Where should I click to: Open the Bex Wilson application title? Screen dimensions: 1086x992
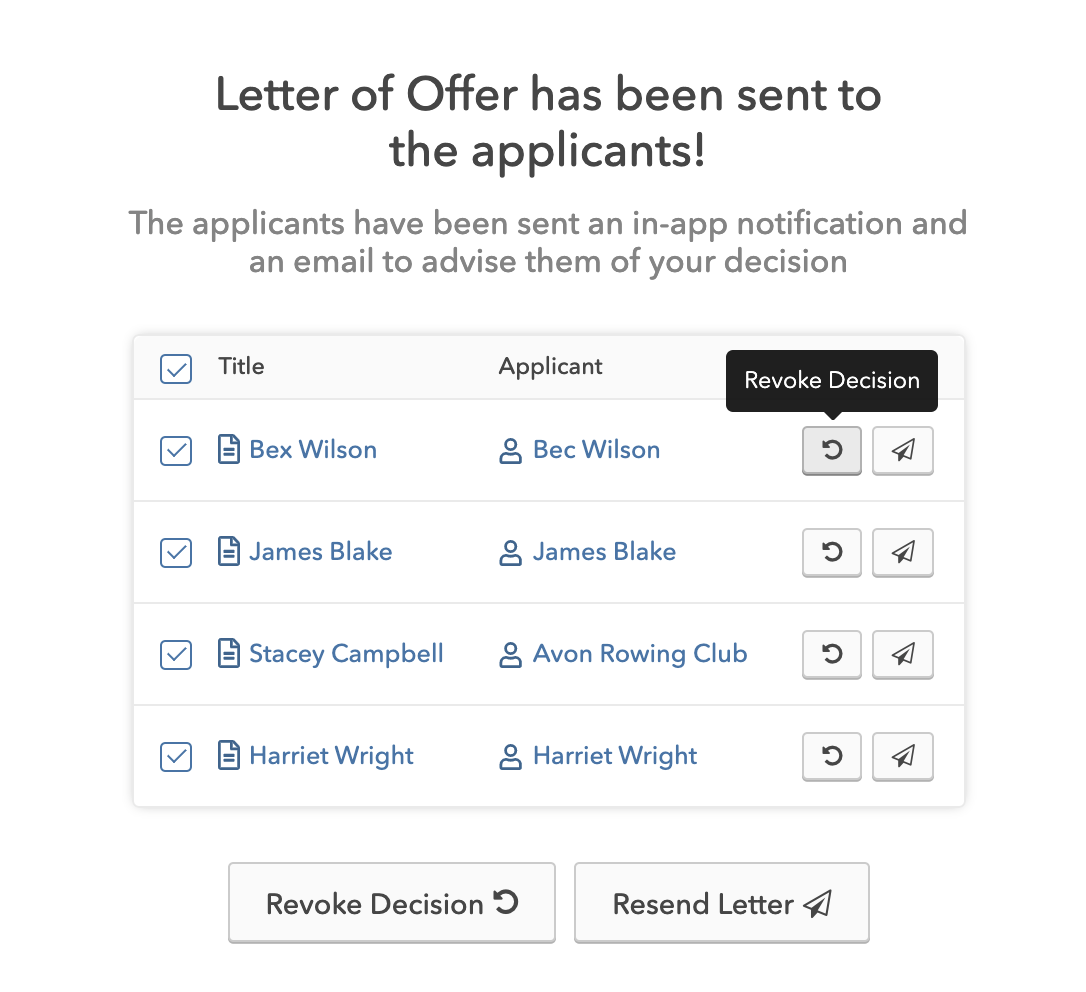pyautogui.click(x=312, y=450)
